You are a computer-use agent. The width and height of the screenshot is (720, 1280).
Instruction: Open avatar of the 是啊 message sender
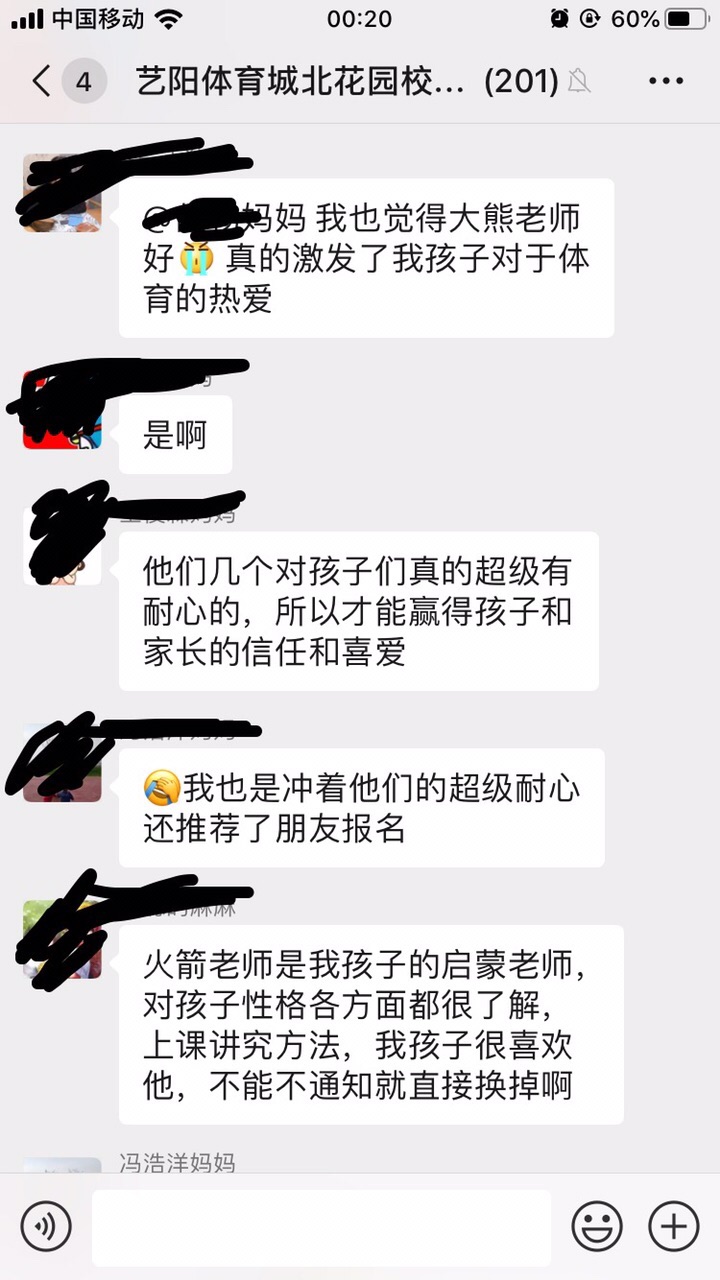pos(62,412)
